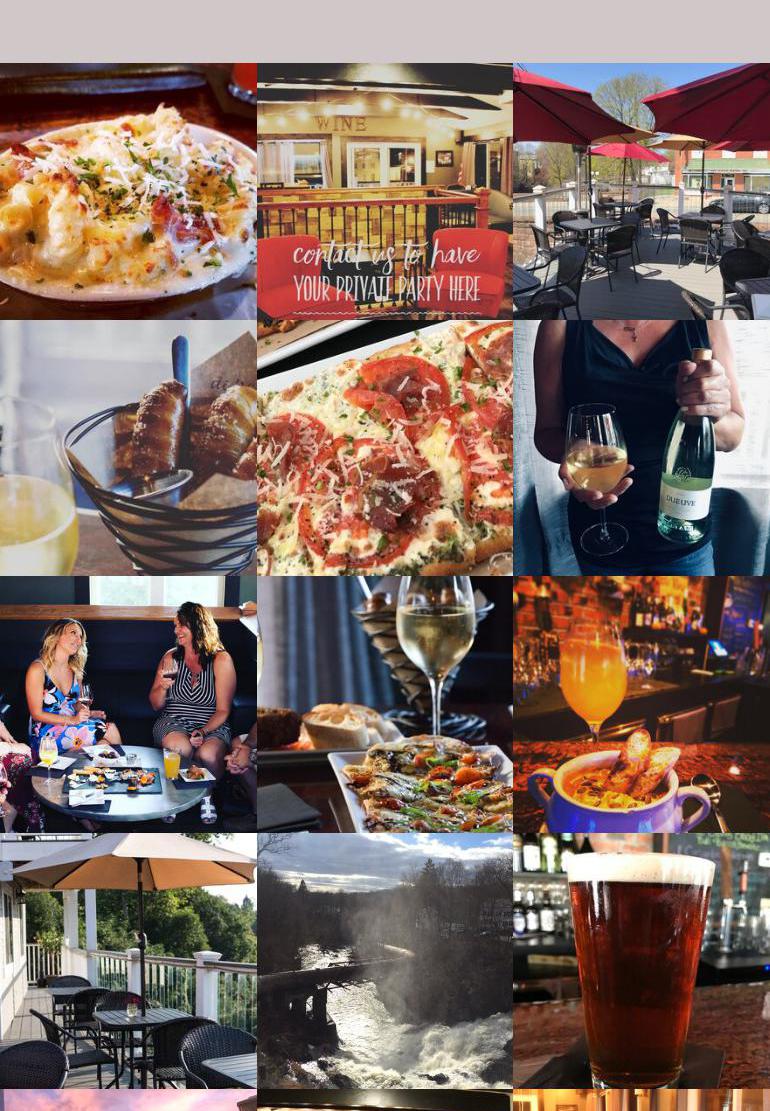Image resolution: width=770 pixels, height=1111 pixels.
Task: Open the beige umbrella deck photo
Action: (x=127, y=961)
